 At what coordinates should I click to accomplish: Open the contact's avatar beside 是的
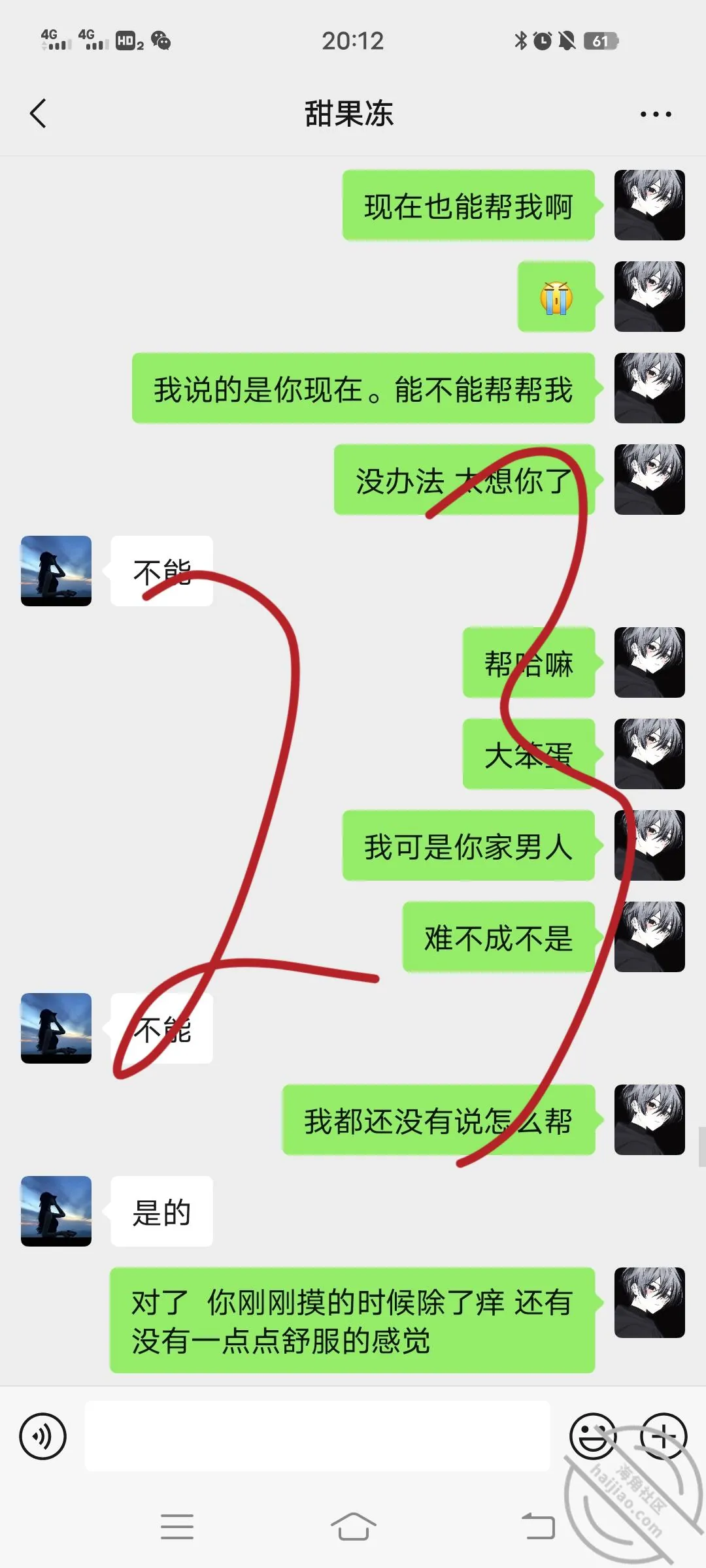coord(56,1211)
